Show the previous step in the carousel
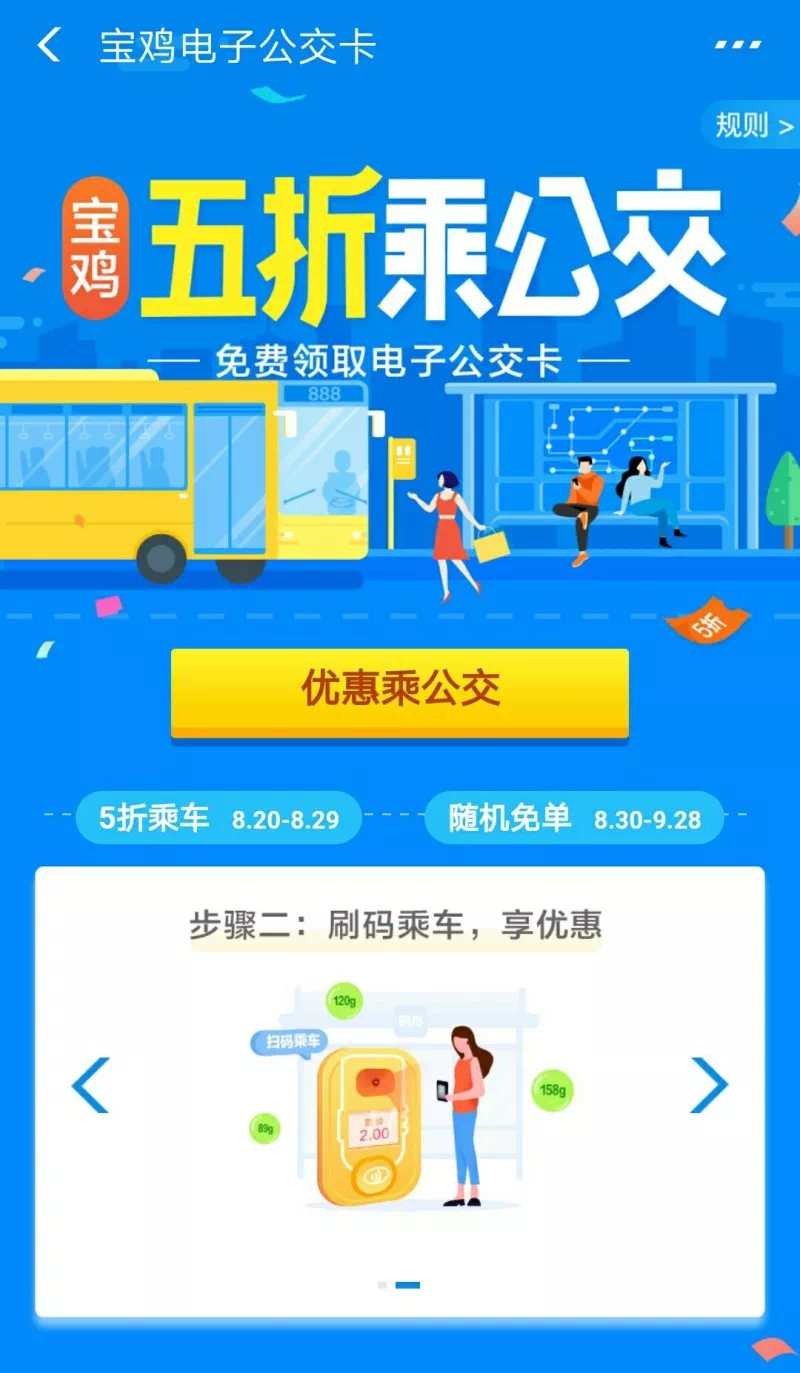The image size is (800, 1373). click(x=90, y=1084)
